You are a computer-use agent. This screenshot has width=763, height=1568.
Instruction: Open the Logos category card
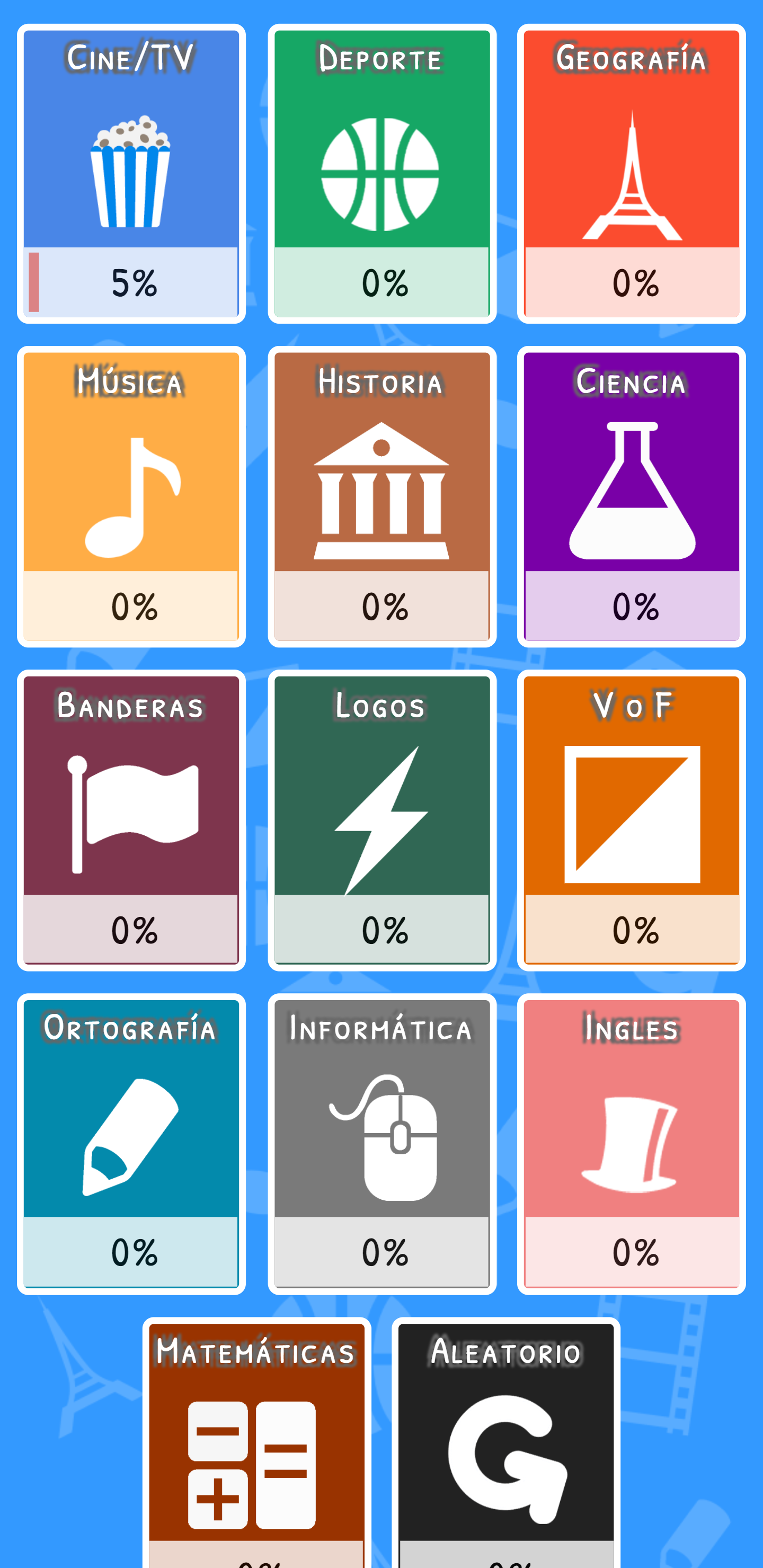pyautogui.click(x=382, y=820)
